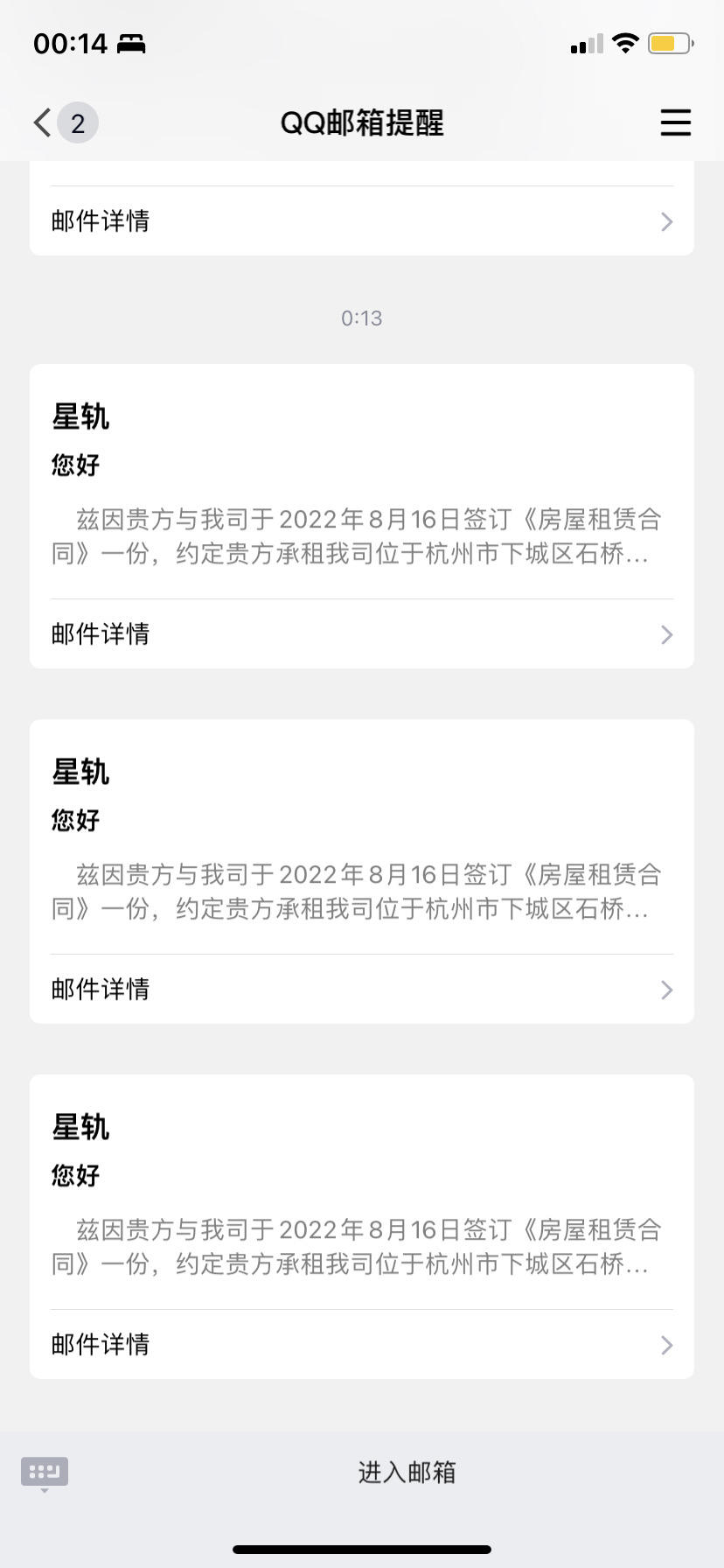Open 邮件详情 in the bottom email card

click(x=100, y=1345)
